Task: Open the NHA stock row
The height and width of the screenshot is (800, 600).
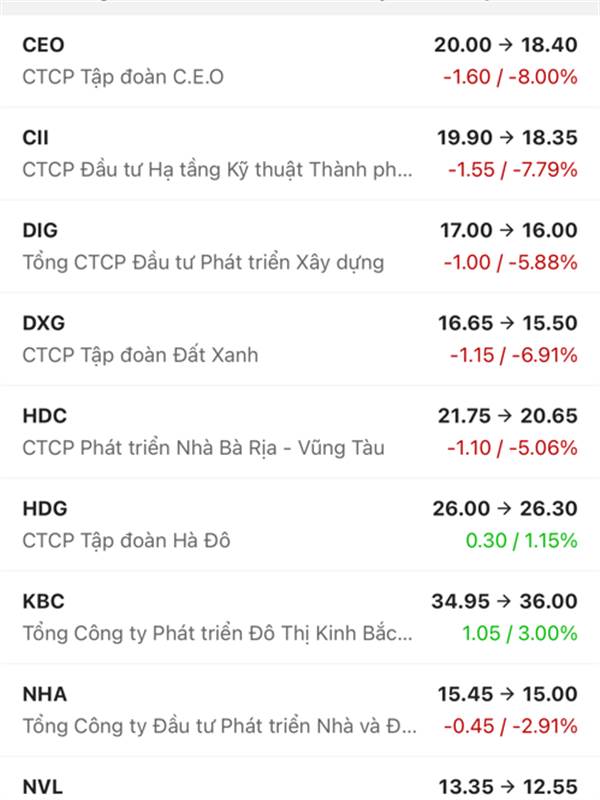Action: (300, 710)
